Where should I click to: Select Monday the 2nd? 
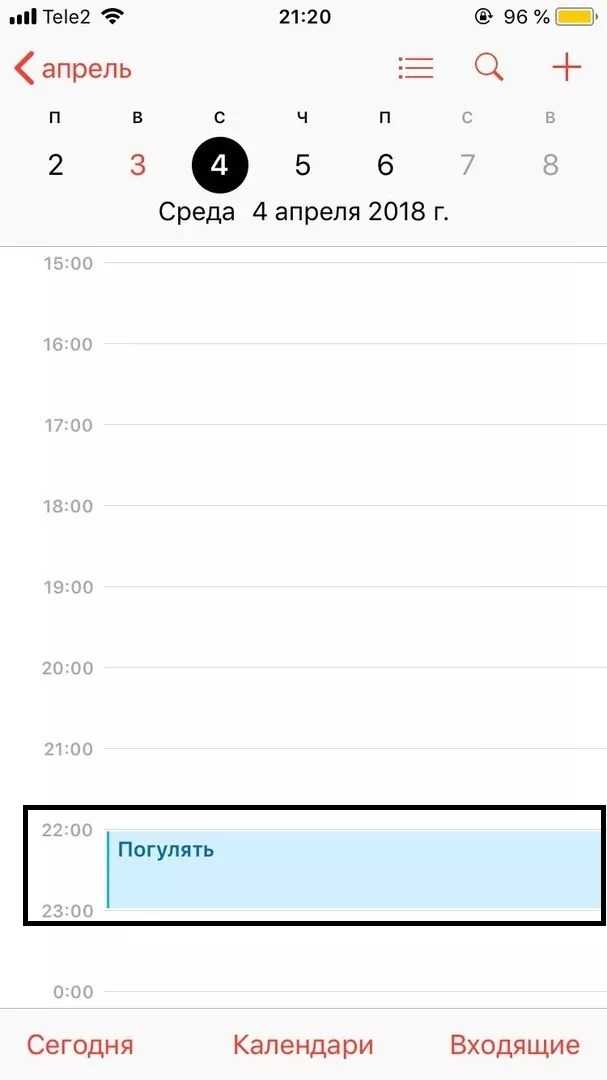point(55,165)
